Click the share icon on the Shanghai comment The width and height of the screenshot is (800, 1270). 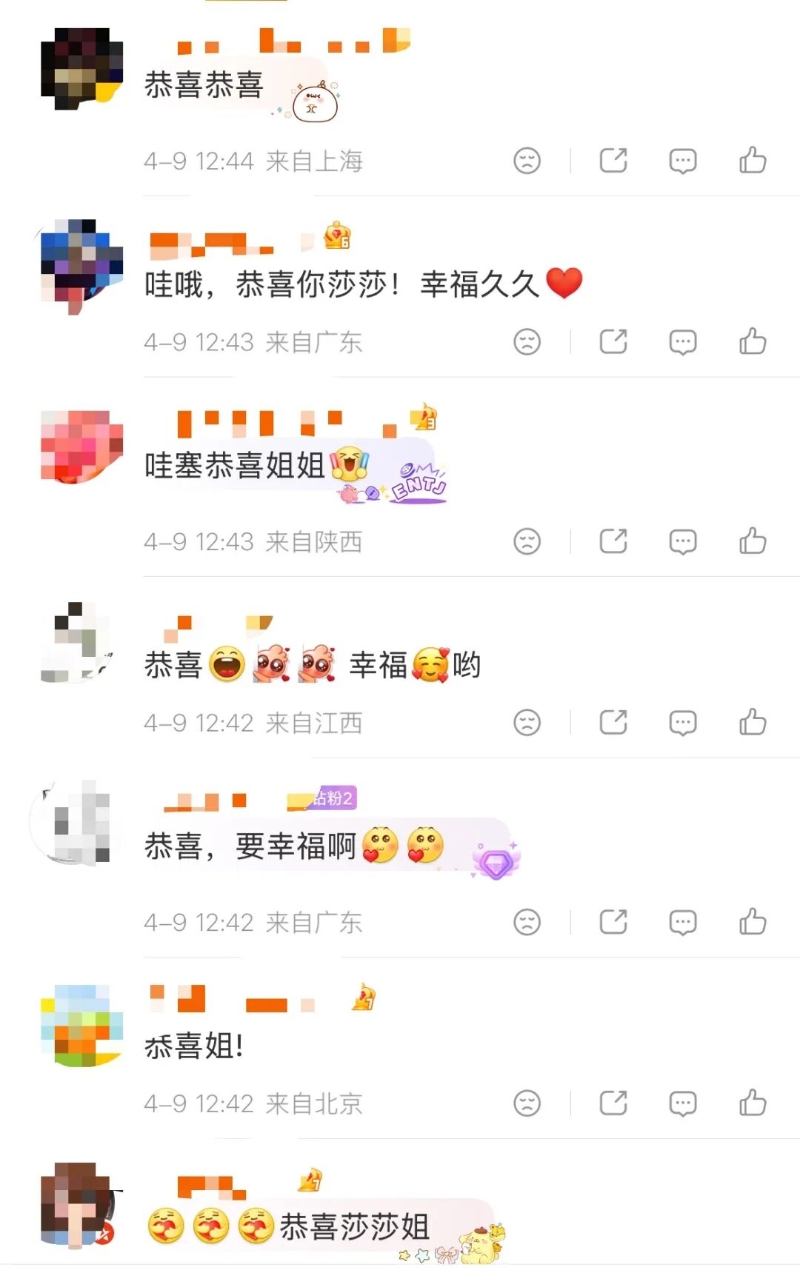pos(612,161)
